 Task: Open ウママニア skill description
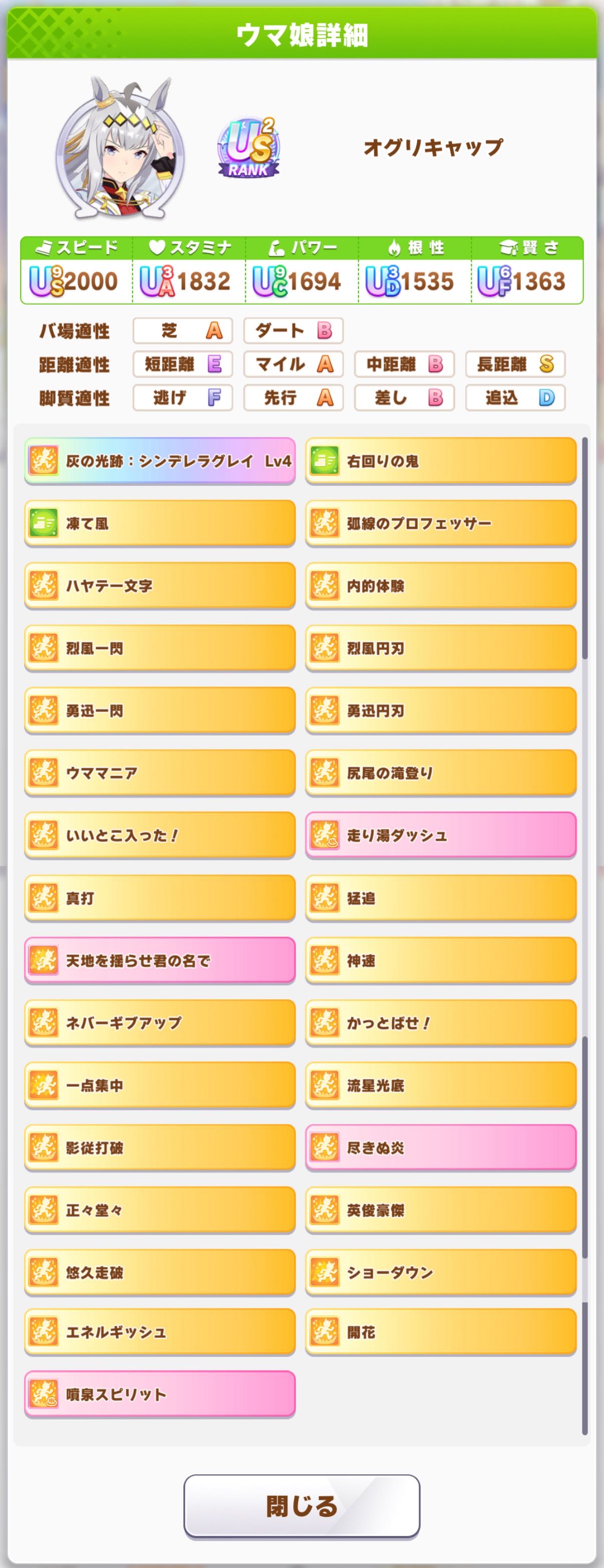[x=159, y=773]
